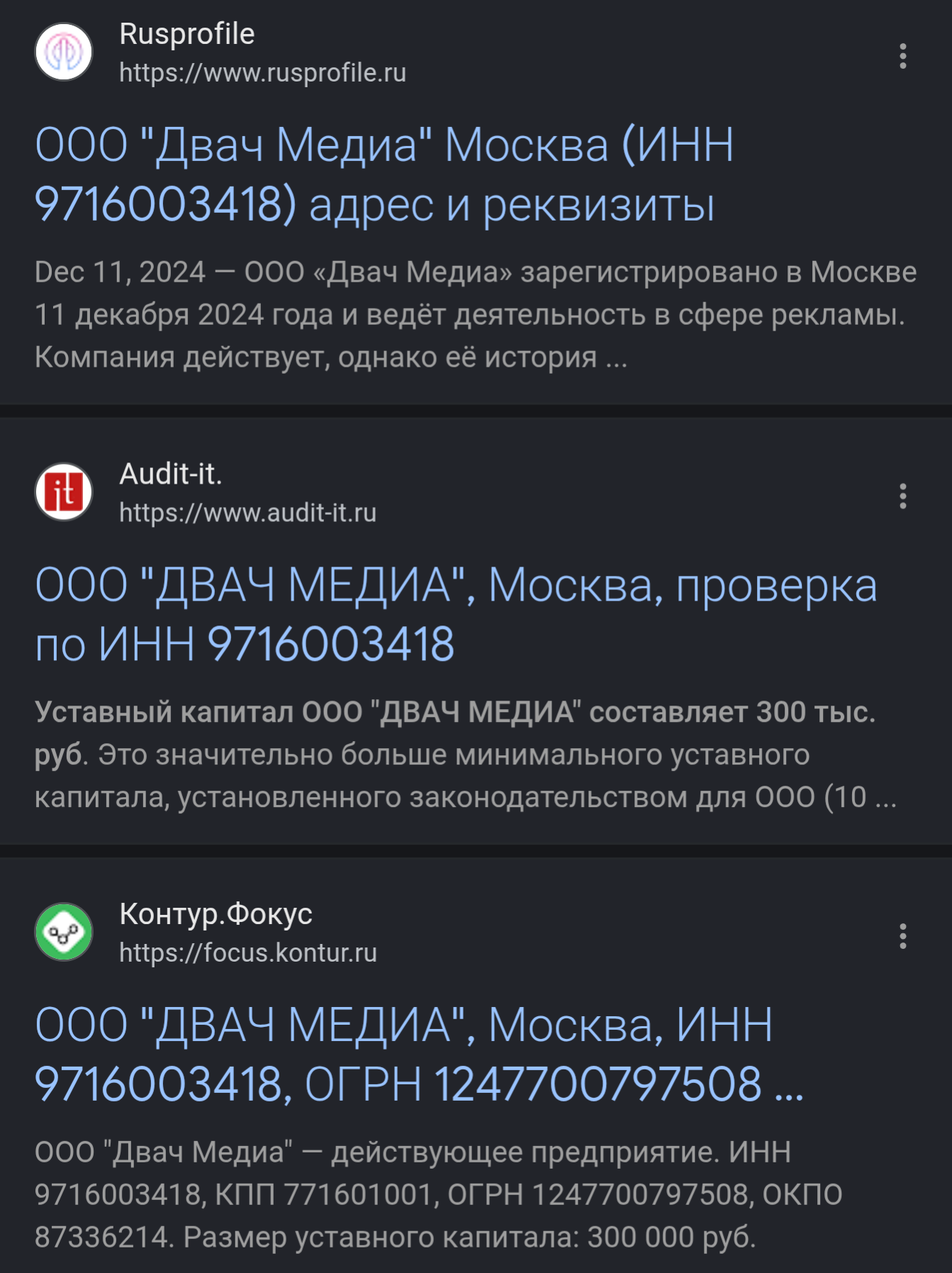The width and height of the screenshot is (952, 1273).
Task: Open the three-dot menu for the Rusprofile result
Action: 902,56
